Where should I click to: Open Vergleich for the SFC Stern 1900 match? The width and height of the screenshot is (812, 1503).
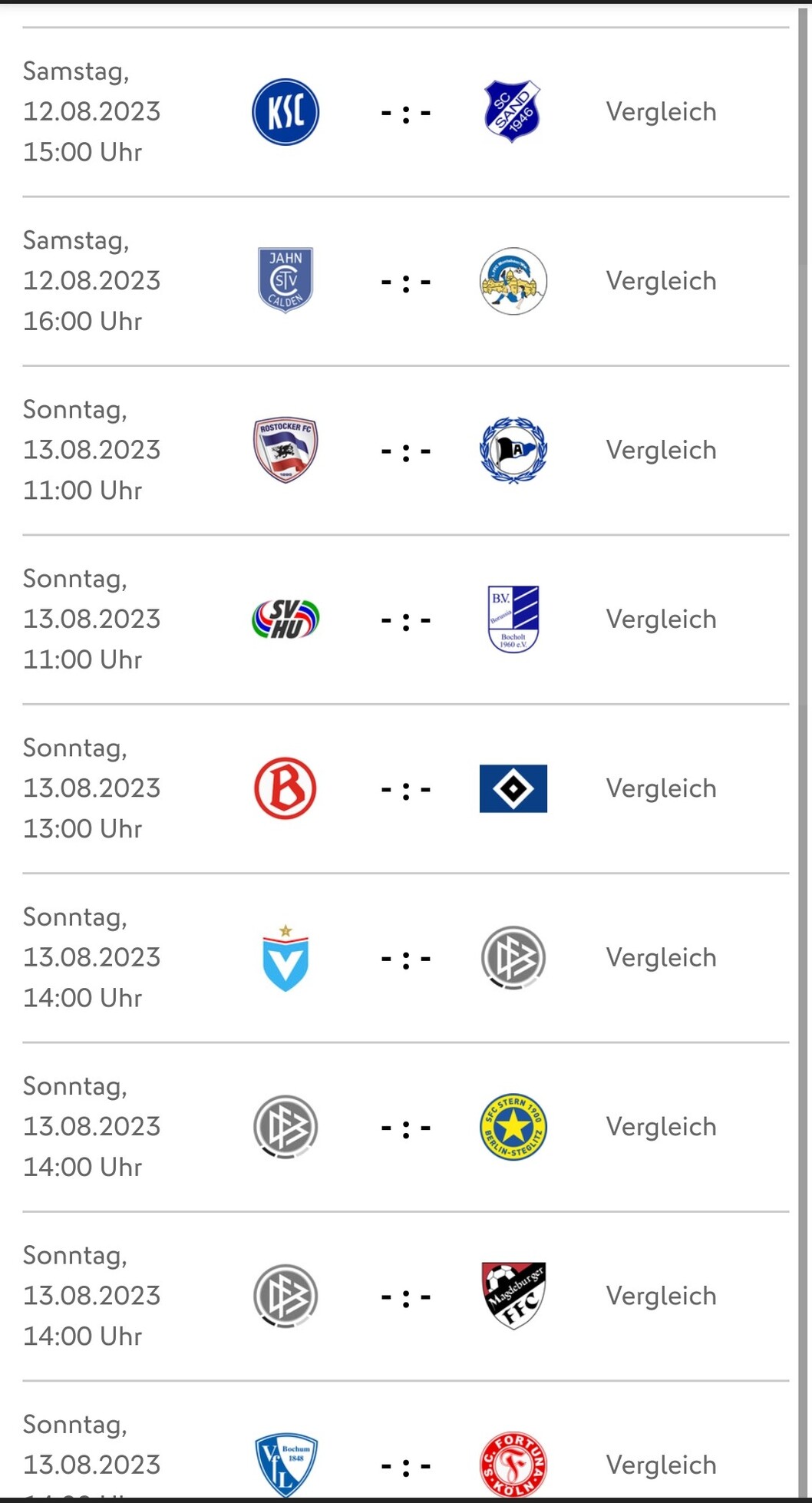661,1127
